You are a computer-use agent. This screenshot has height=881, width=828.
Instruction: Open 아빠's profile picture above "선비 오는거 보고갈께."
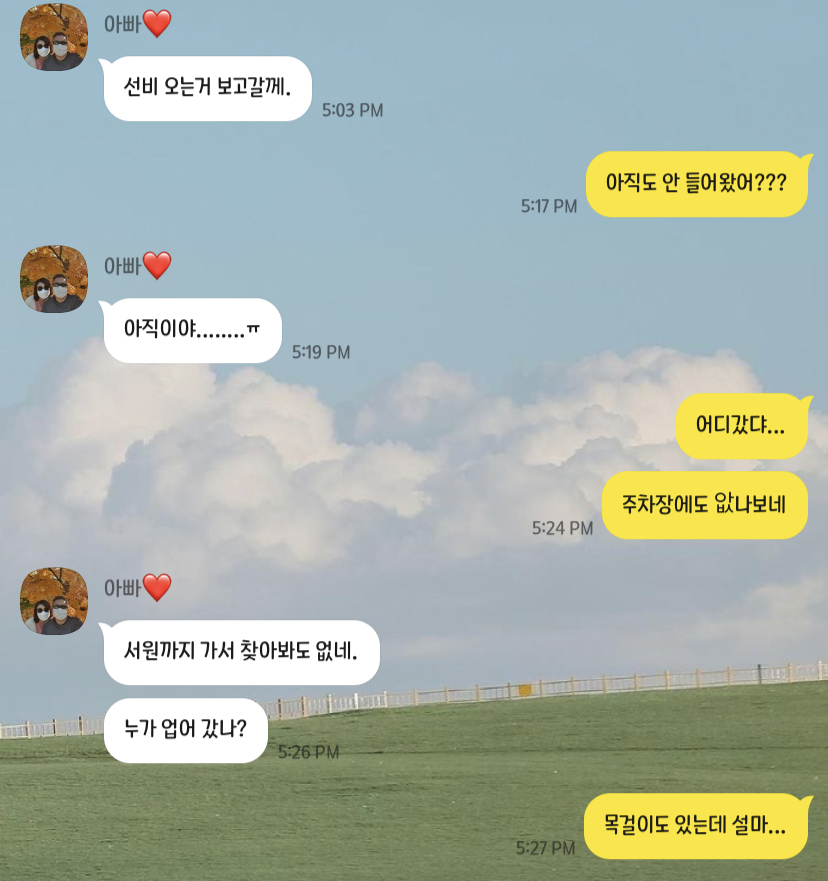click(x=54, y=38)
